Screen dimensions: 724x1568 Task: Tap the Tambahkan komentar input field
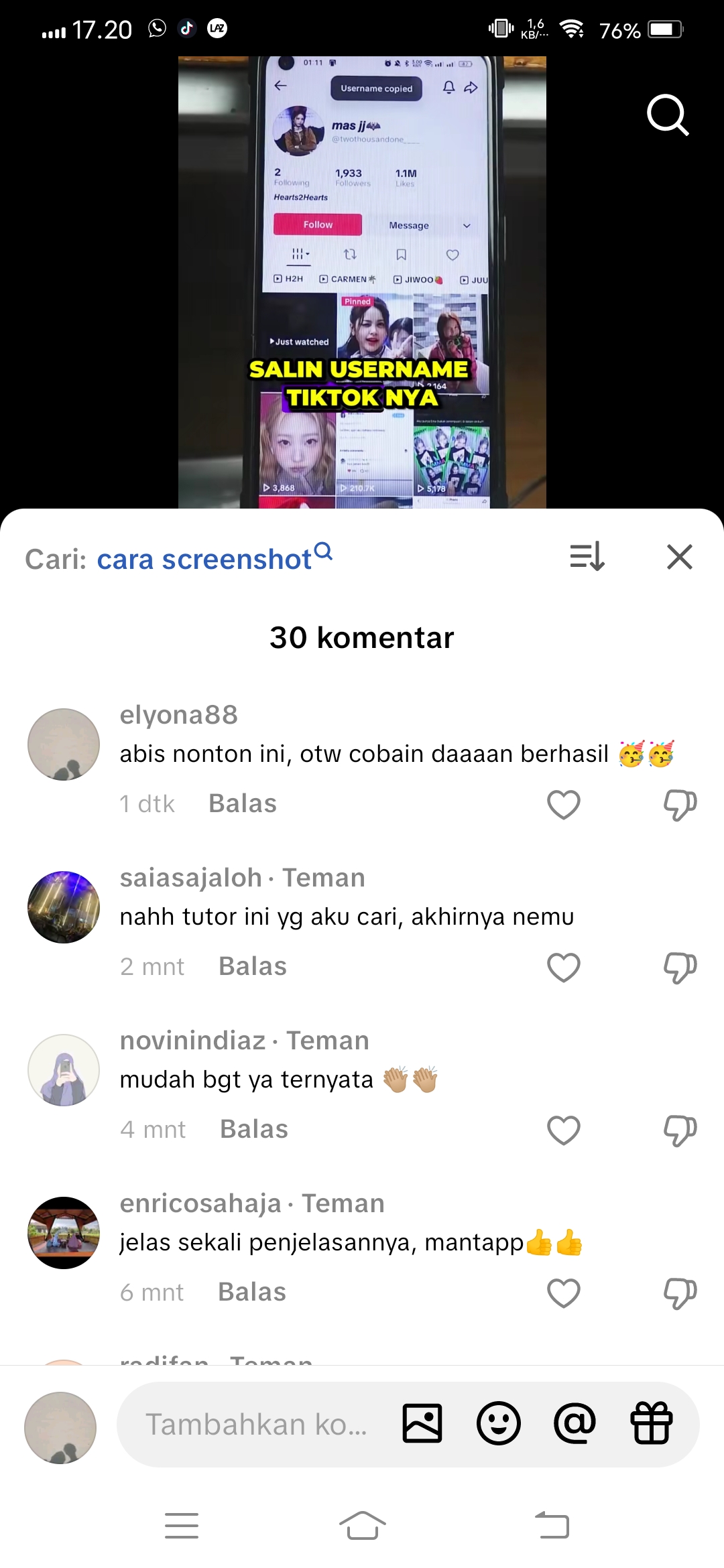coord(257,1424)
